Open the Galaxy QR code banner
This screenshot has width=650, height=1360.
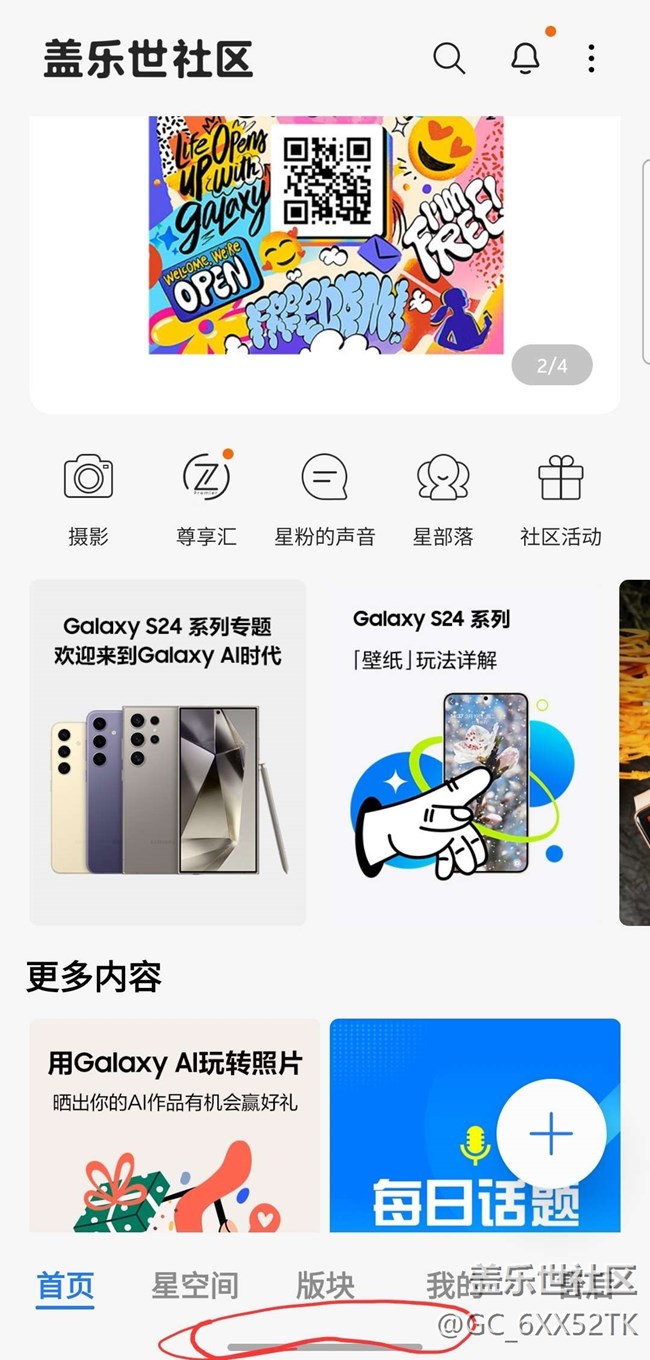pyautogui.click(x=326, y=235)
